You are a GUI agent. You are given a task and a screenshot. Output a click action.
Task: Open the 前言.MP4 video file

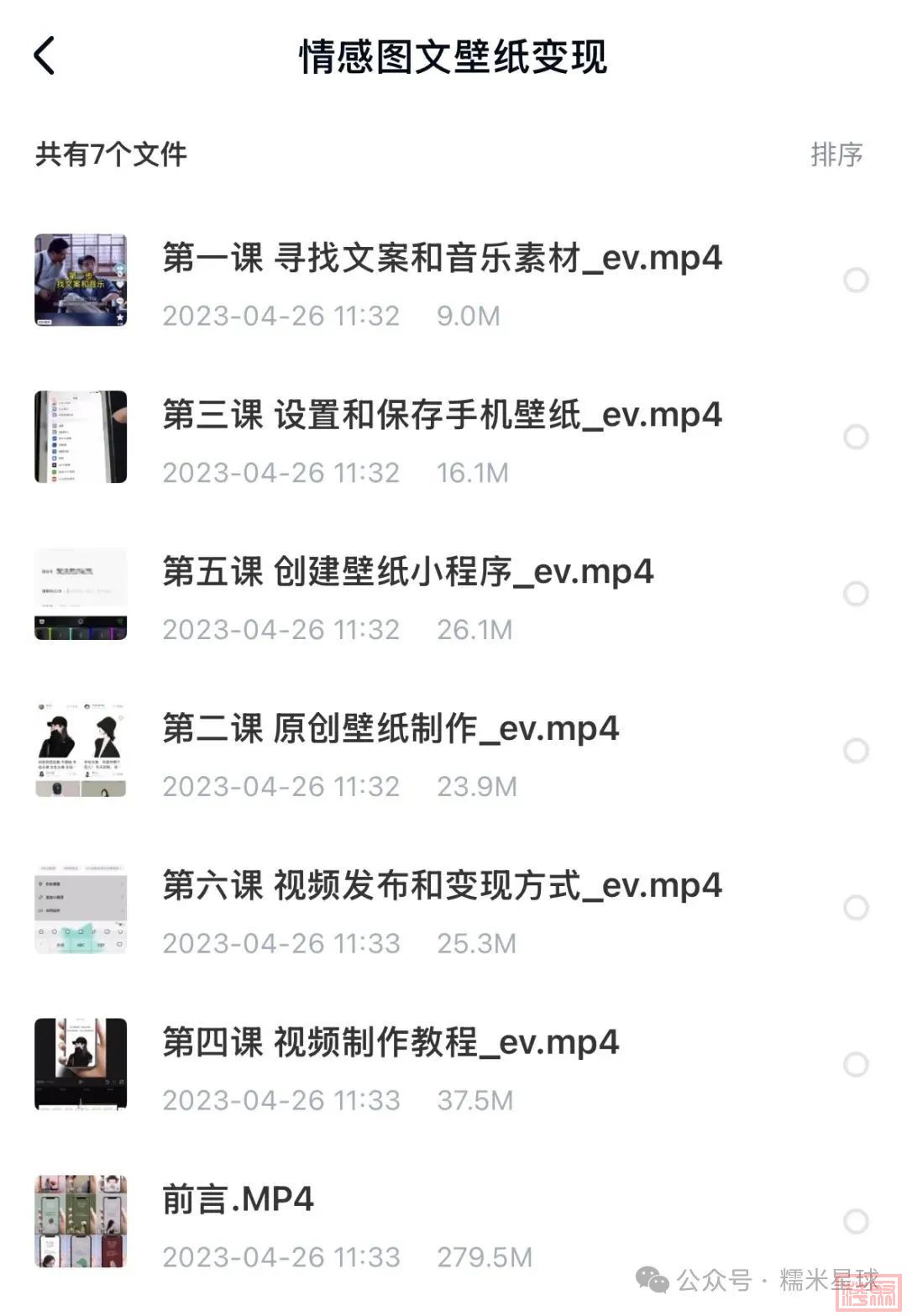pyautogui.click(x=238, y=1199)
